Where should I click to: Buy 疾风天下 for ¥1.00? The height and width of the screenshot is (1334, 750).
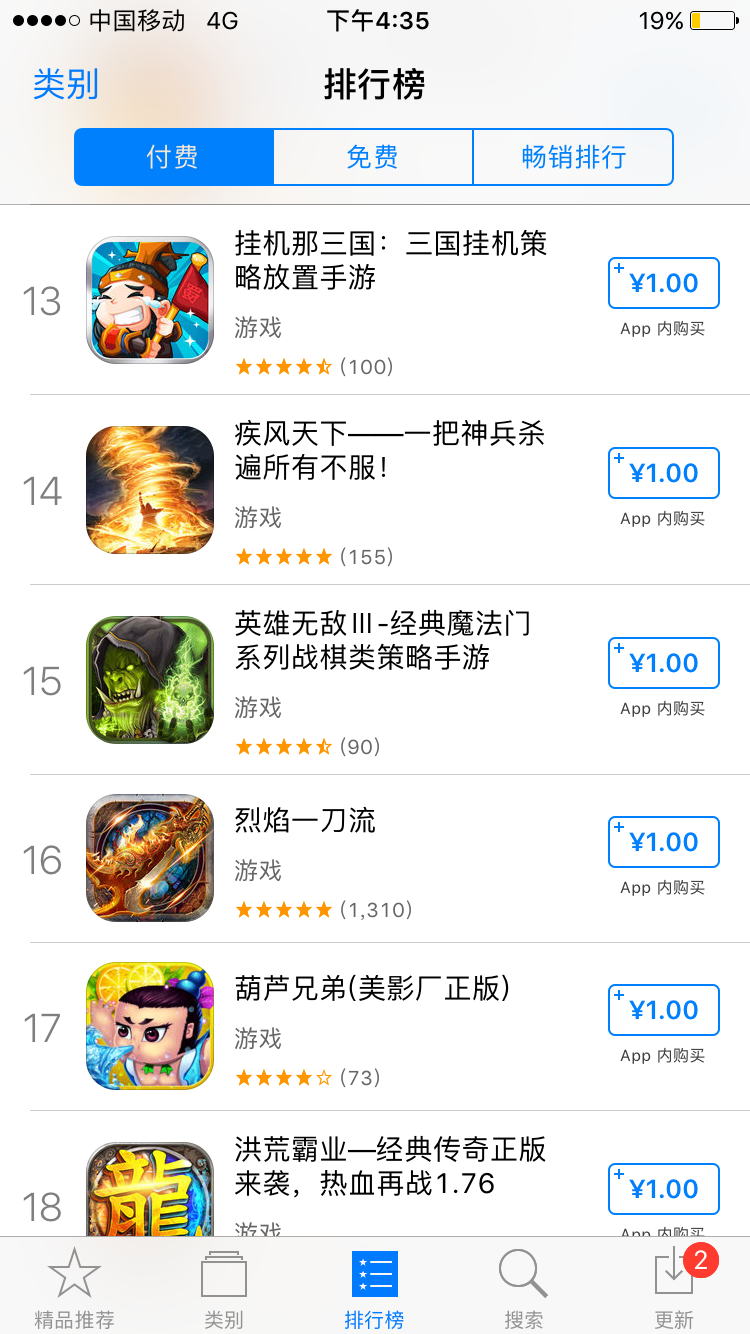663,473
